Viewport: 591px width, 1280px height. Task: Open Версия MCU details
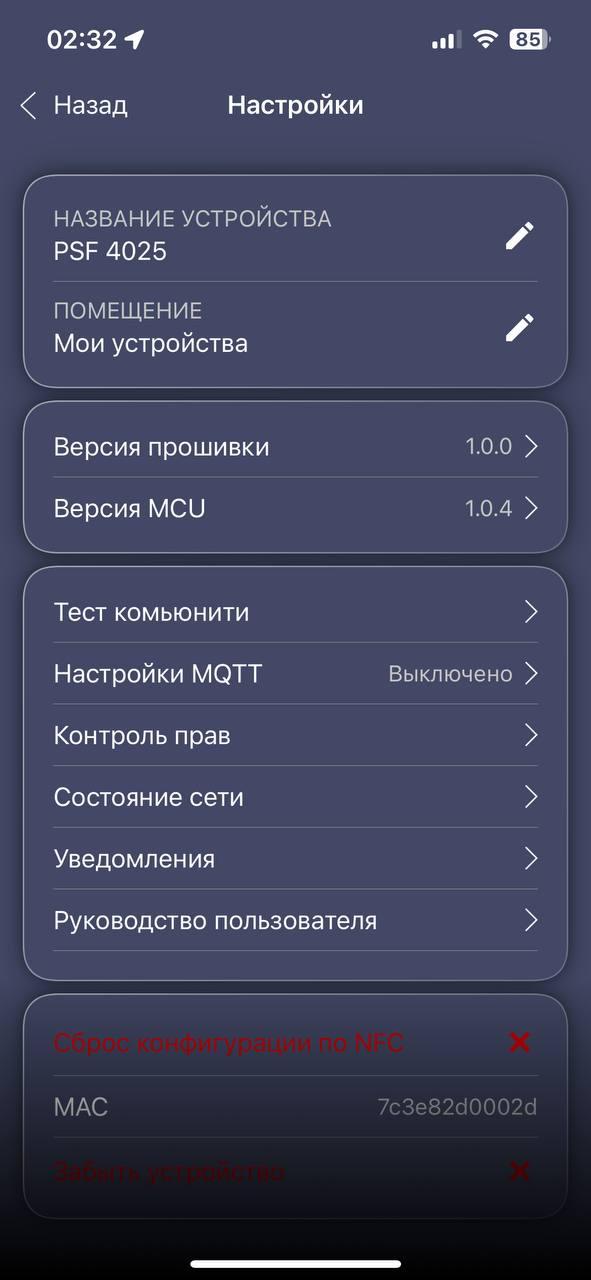pyautogui.click(x=295, y=508)
